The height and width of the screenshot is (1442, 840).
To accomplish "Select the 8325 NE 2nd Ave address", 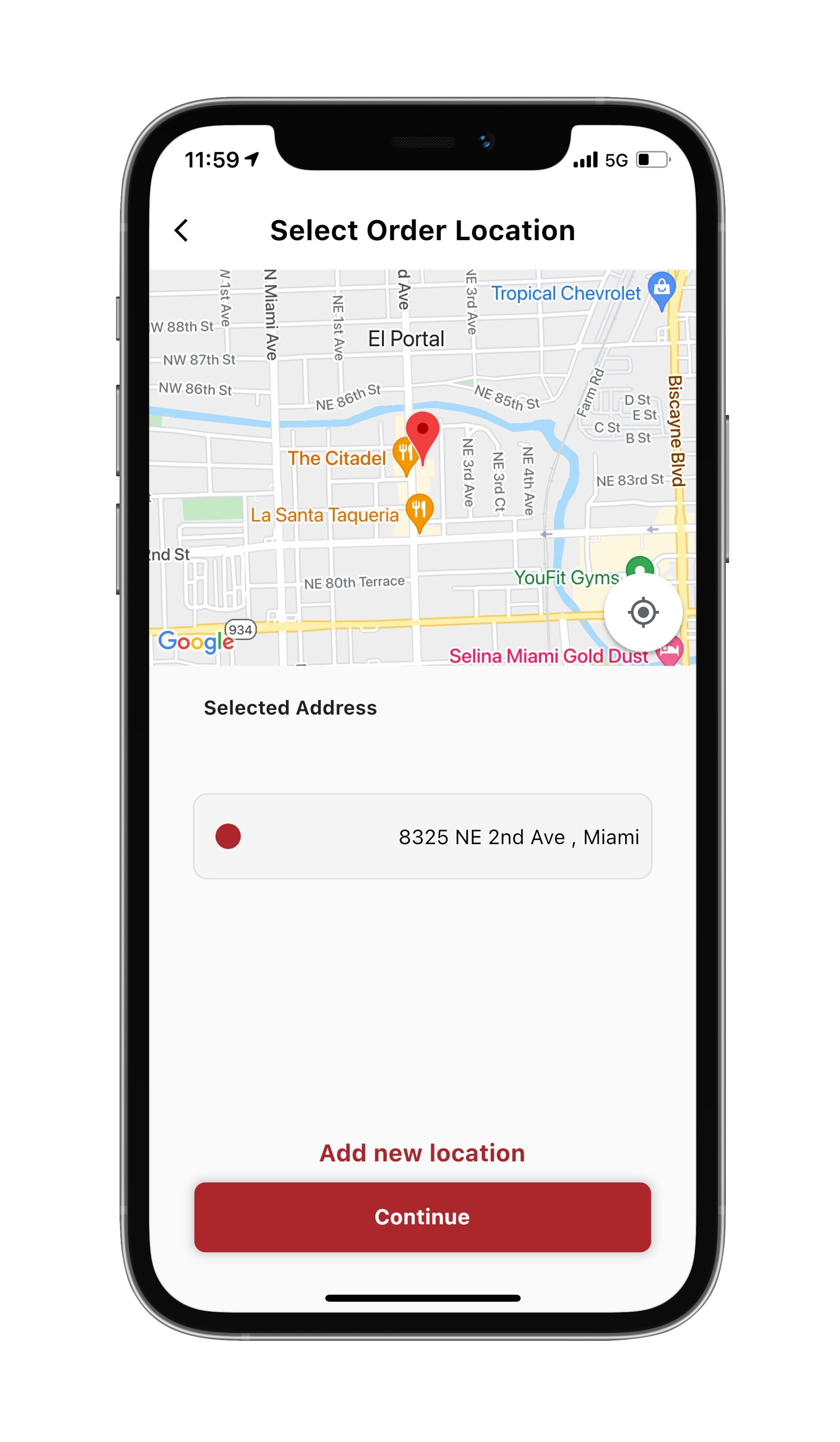I will [422, 836].
